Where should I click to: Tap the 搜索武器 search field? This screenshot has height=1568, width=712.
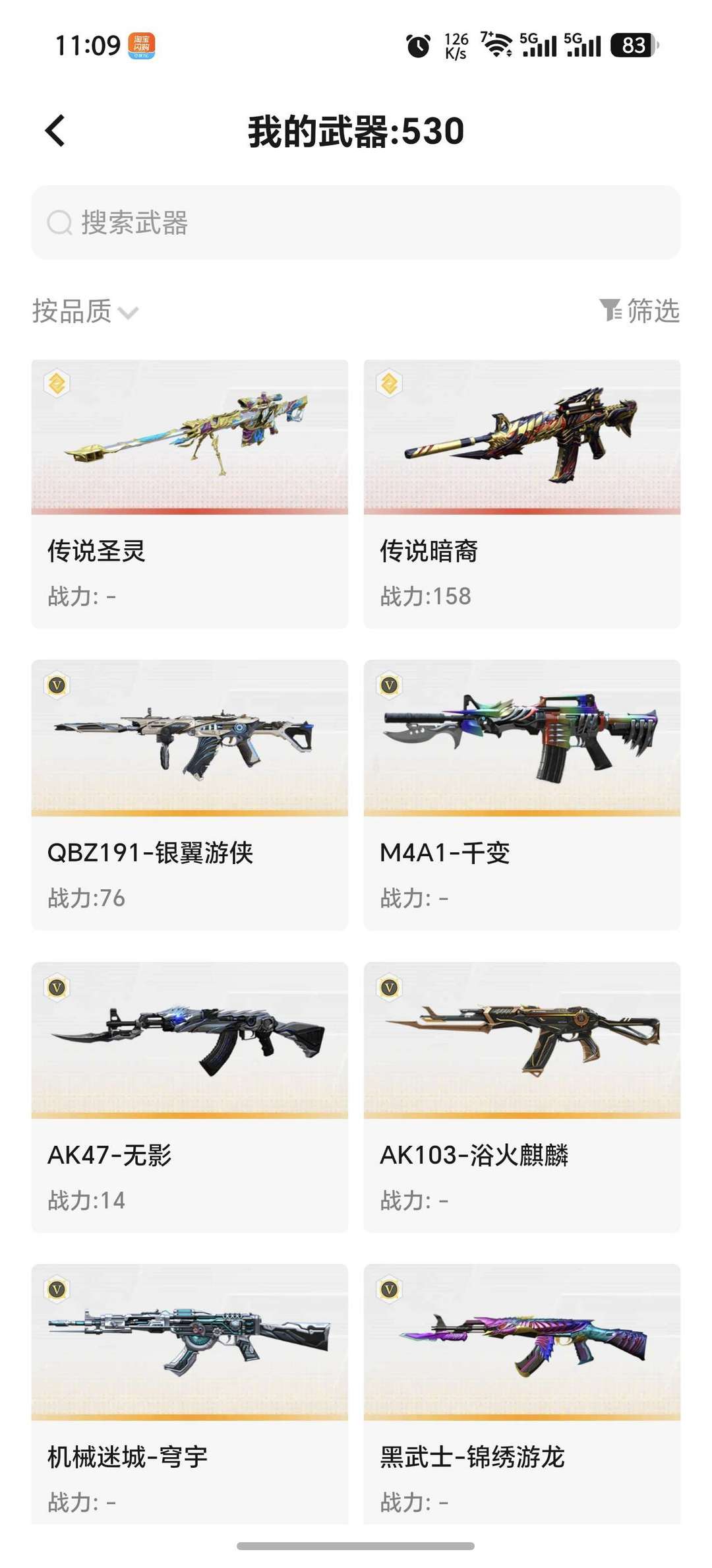[x=356, y=222]
